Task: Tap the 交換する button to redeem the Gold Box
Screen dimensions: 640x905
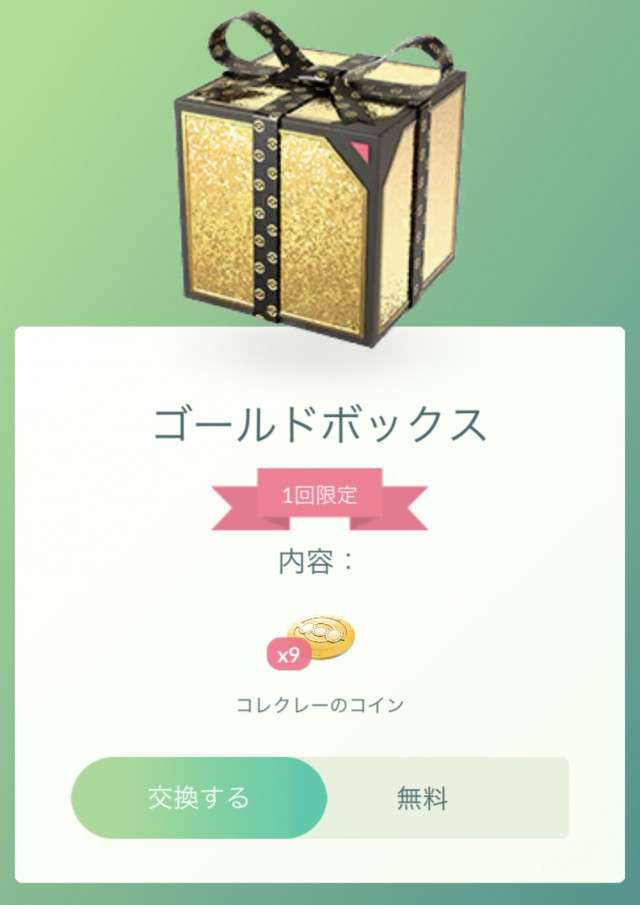Action: pyautogui.click(x=199, y=798)
